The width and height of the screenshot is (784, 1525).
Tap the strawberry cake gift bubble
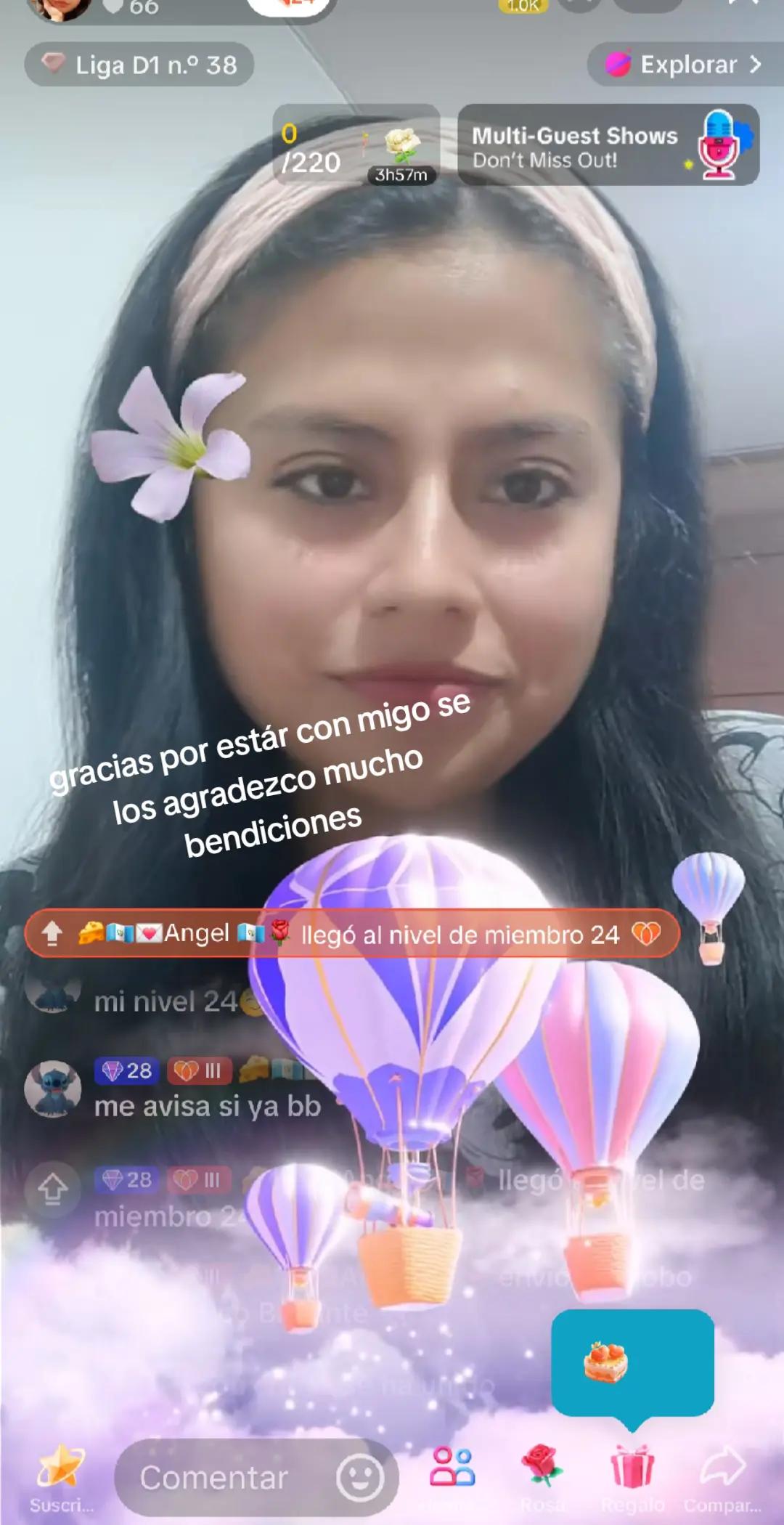point(632,1363)
